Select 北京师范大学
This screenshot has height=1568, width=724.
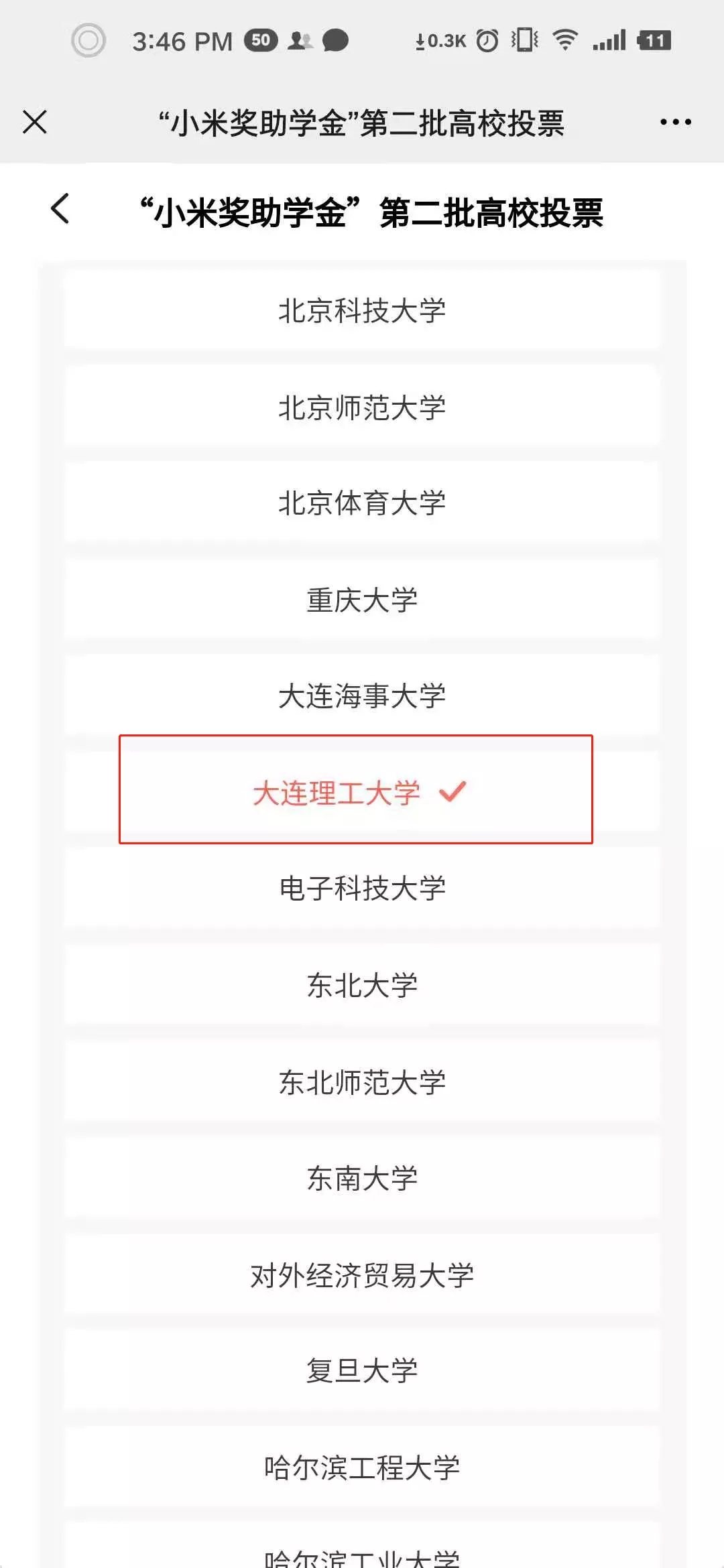tap(362, 407)
